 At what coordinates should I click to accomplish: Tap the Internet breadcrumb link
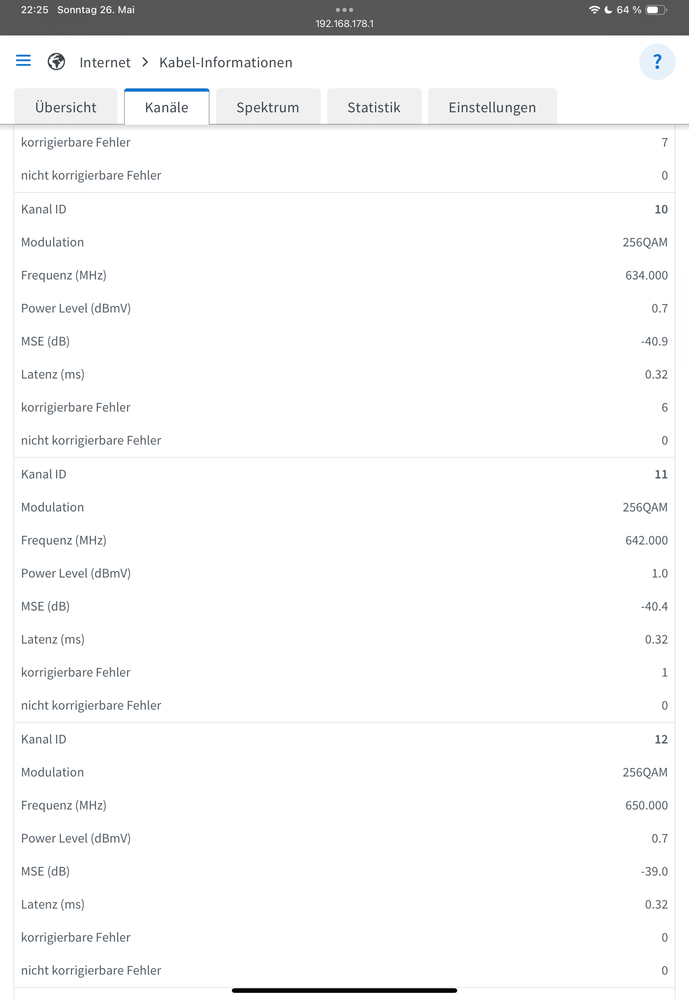[105, 62]
